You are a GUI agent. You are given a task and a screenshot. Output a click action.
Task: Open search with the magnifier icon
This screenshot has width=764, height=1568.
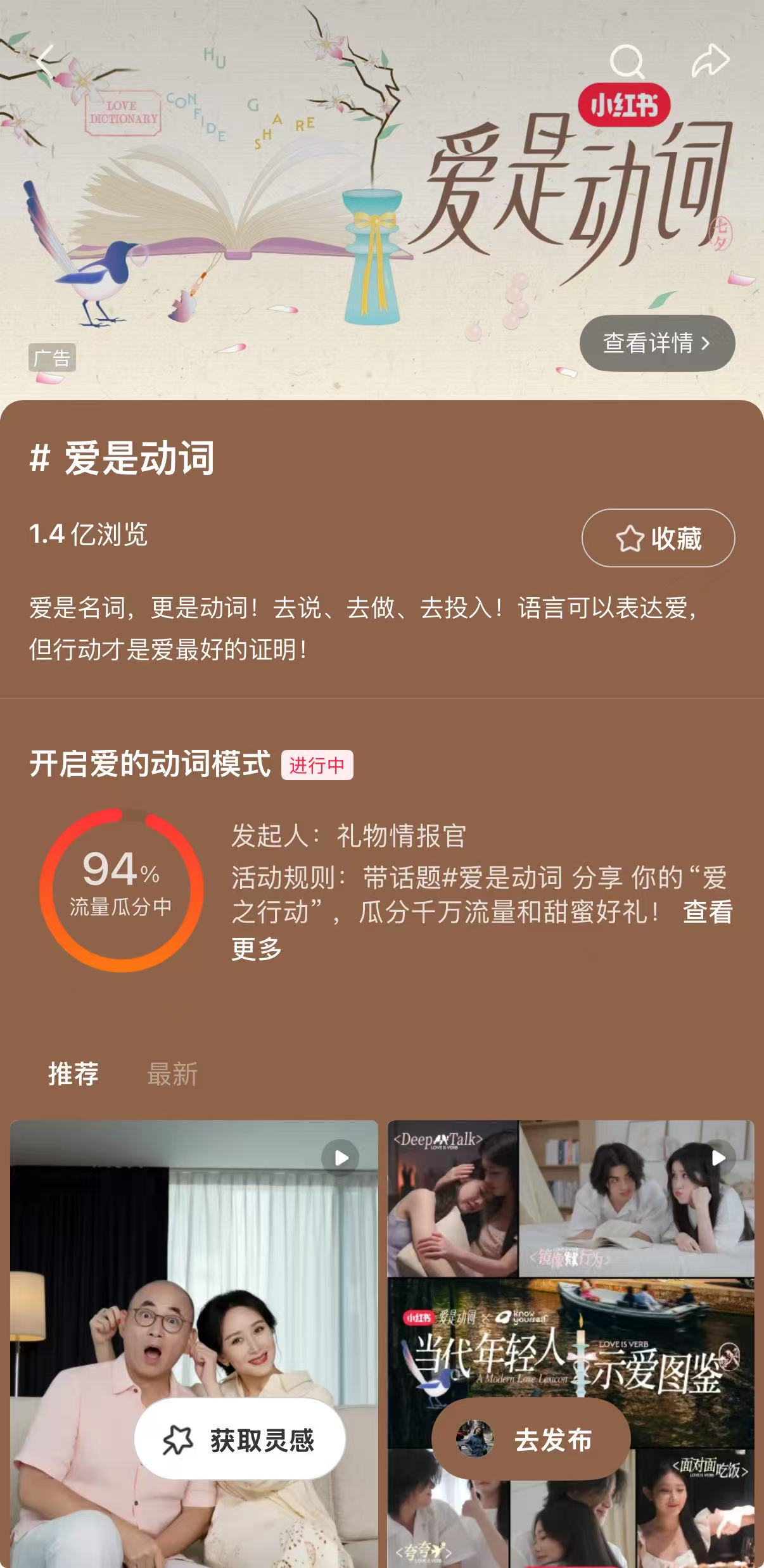[626, 61]
